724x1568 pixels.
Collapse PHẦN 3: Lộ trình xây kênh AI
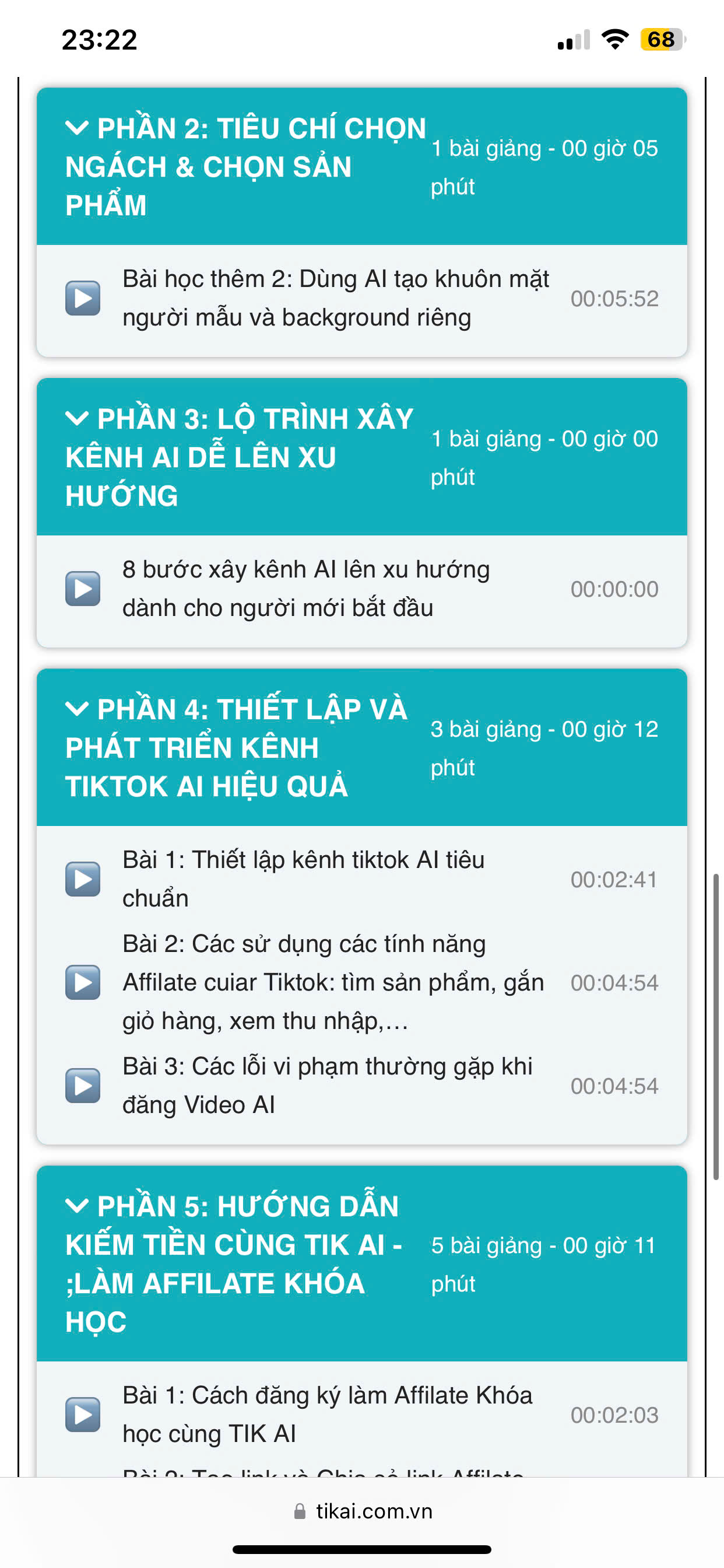pyautogui.click(x=239, y=457)
